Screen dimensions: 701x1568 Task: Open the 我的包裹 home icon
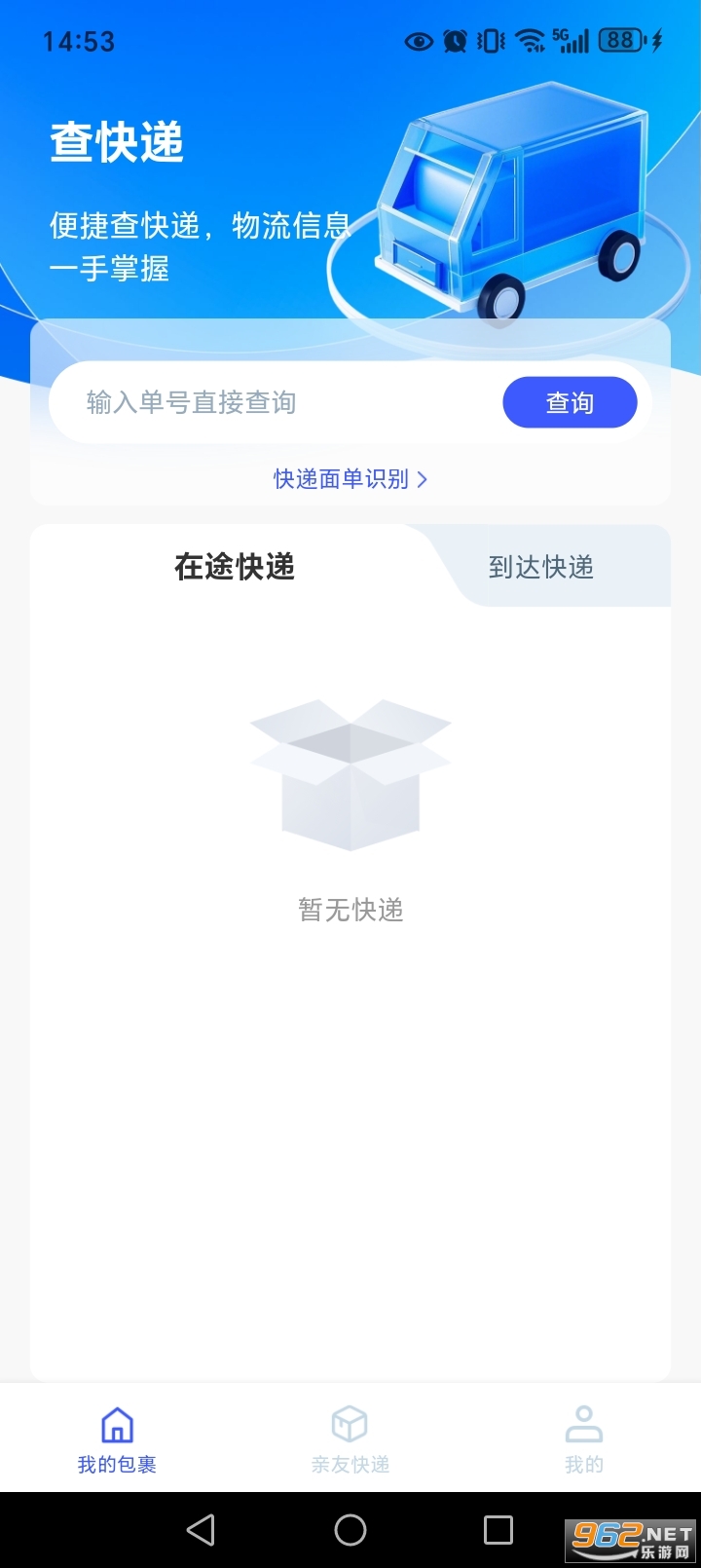click(116, 1424)
